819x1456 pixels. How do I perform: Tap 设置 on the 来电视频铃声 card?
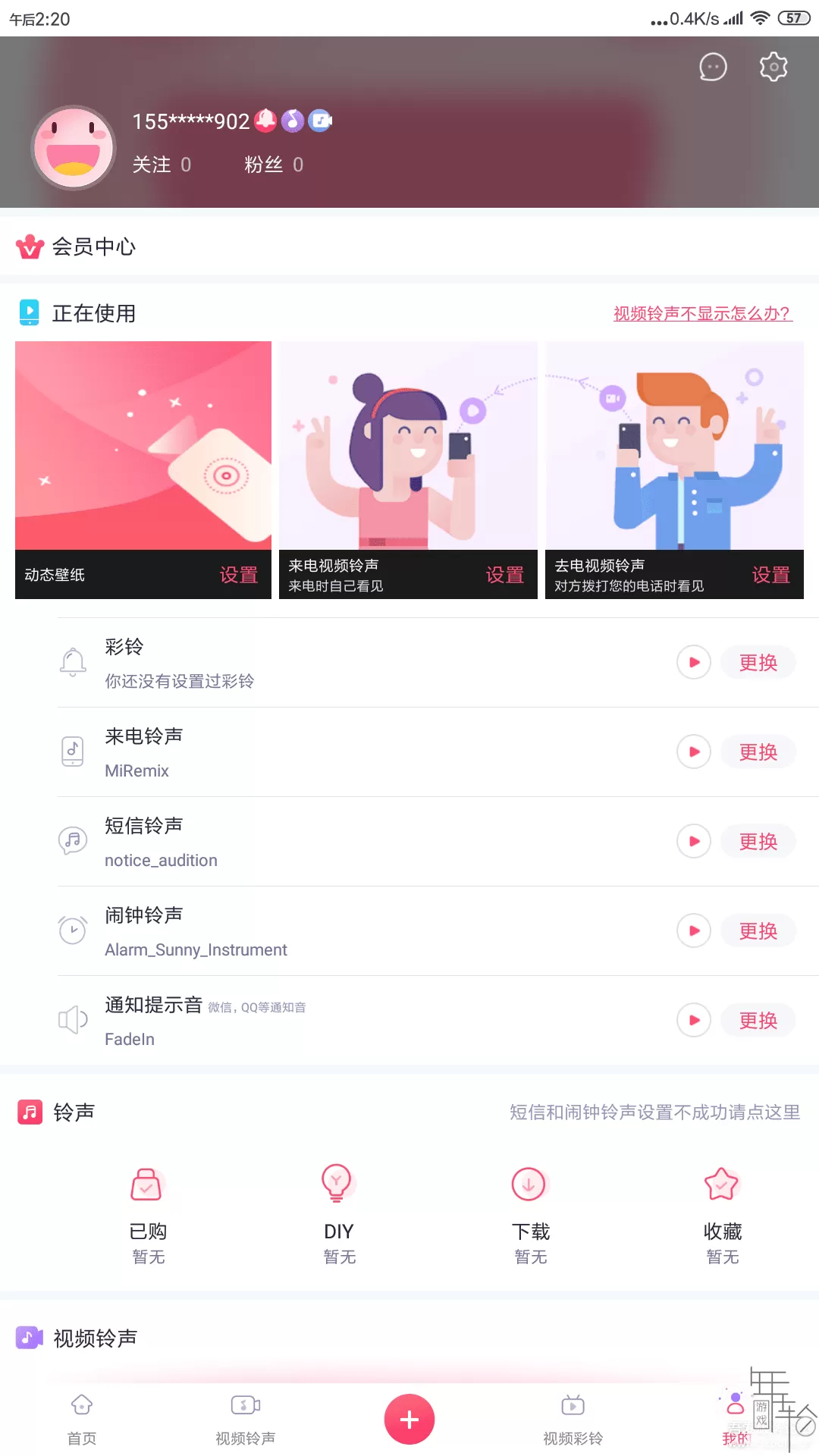coord(505,575)
